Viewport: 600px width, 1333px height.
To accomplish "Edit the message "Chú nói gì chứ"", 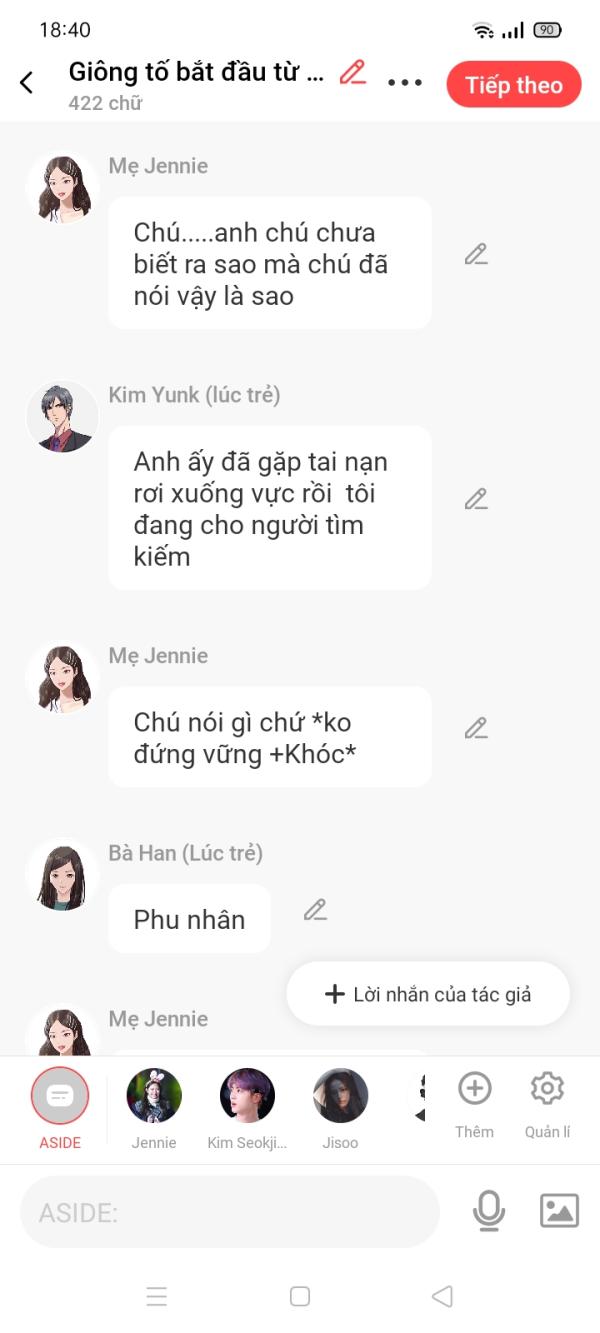I will tap(476, 729).
